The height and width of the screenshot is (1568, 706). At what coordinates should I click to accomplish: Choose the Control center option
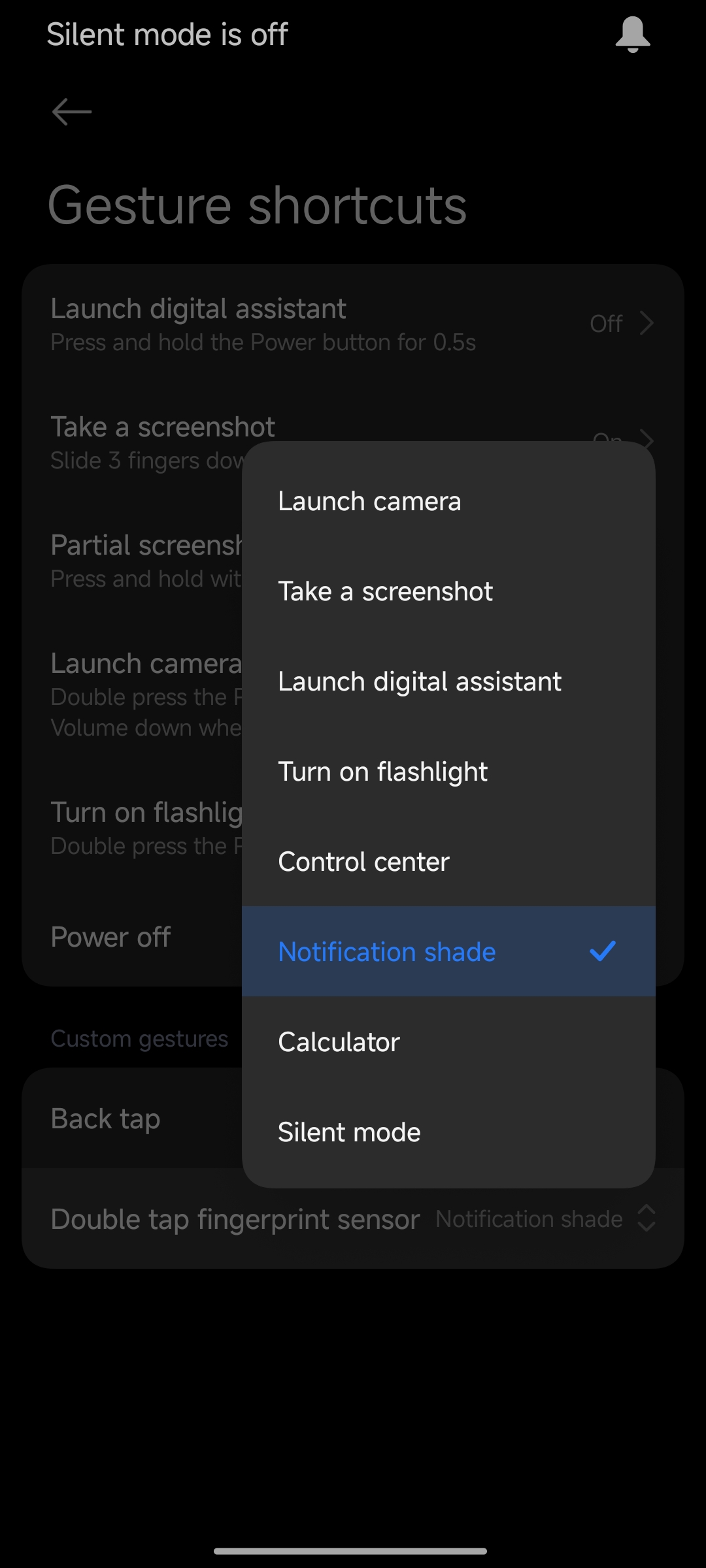(x=448, y=862)
